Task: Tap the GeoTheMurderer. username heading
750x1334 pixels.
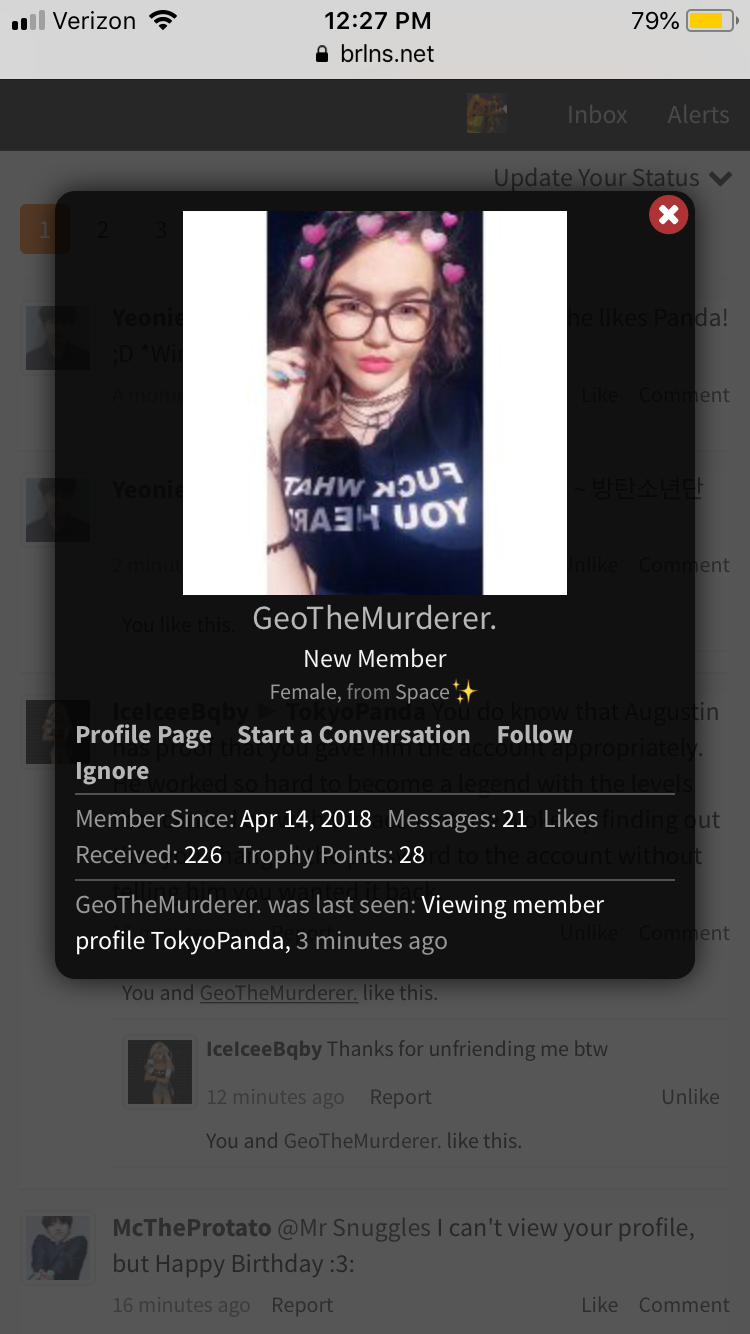Action: click(x=375, y=618)
